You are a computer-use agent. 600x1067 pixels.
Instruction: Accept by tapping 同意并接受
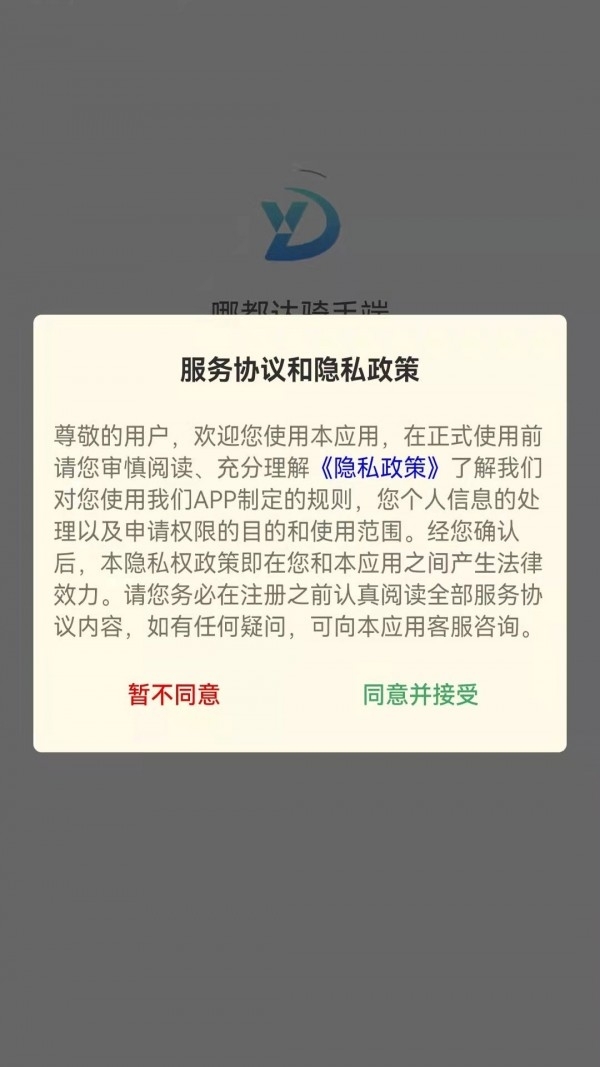click(420, 694)
